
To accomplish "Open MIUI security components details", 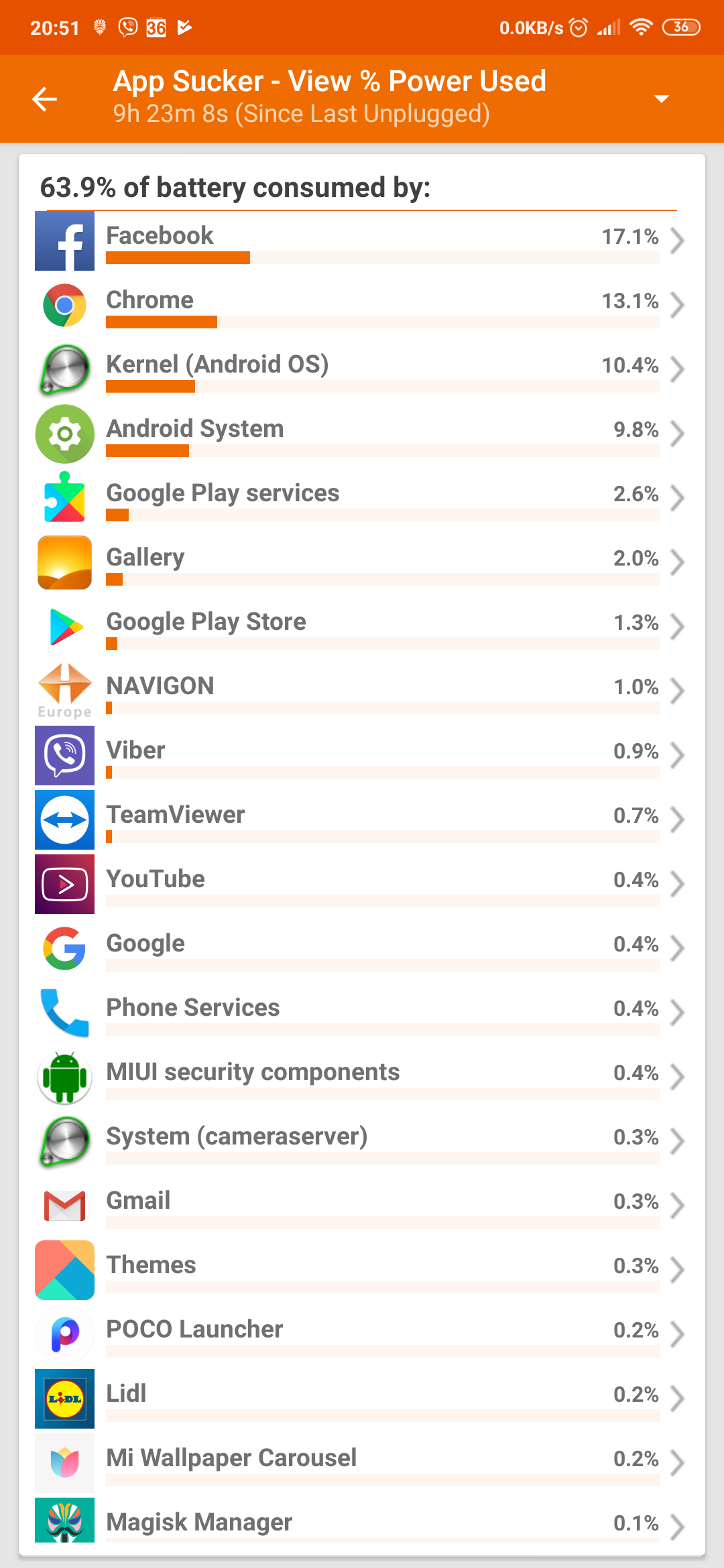I will 362,1077.
